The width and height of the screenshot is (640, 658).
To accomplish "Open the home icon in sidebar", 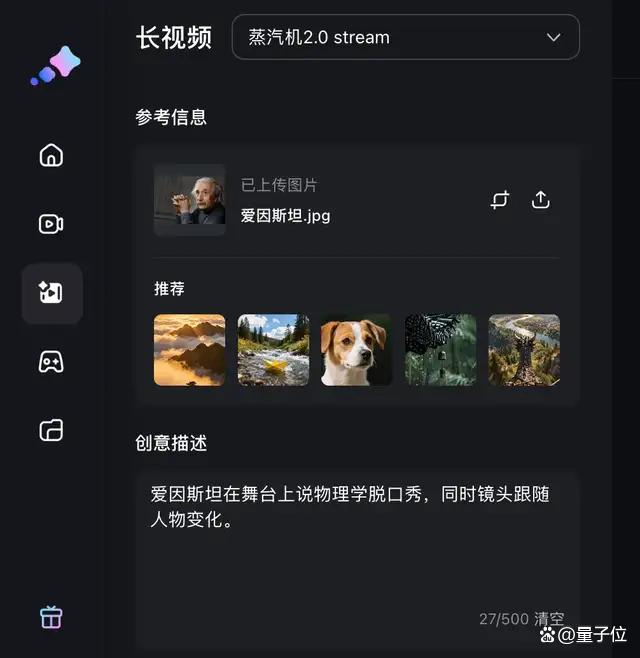I will (x=51, y=155).
